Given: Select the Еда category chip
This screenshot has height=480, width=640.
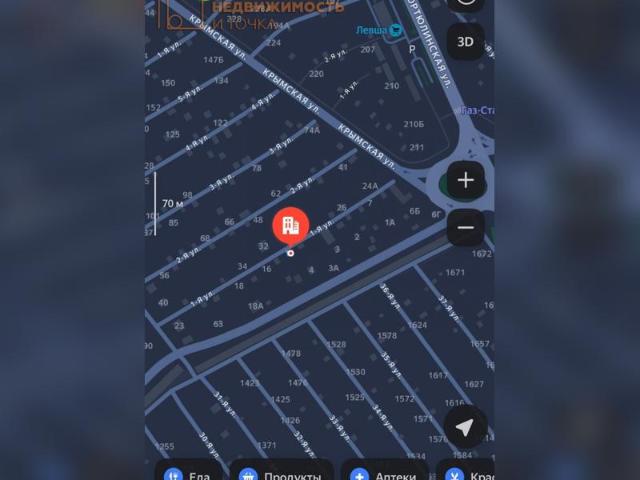Looking at the screenshot, I should tap(188, 472).
